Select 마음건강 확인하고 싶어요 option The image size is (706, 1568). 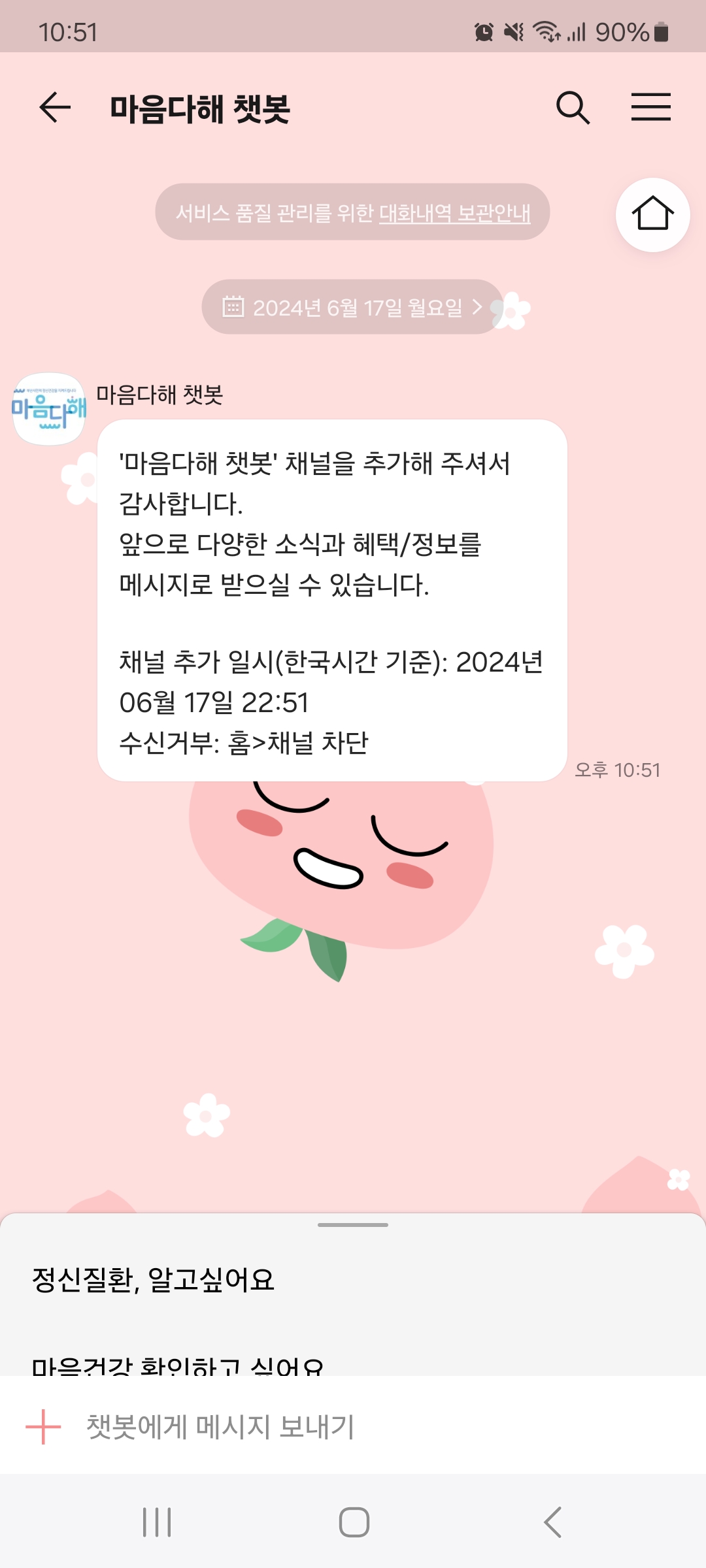click(178, 1365)
